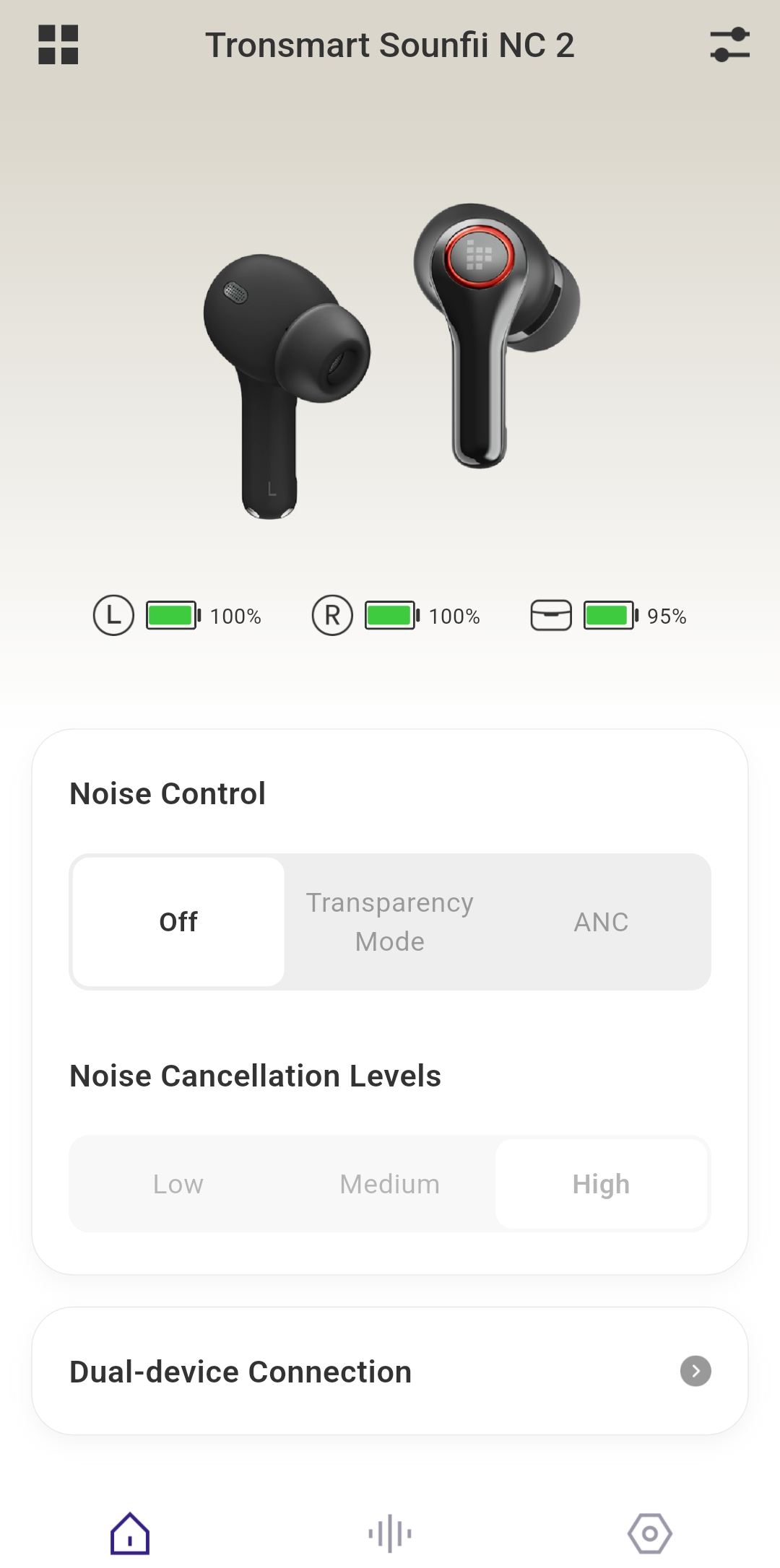The height and width of the screenshot is (1568, 780).
Task: Open the device grid menu icon
Action: point(58,45)
